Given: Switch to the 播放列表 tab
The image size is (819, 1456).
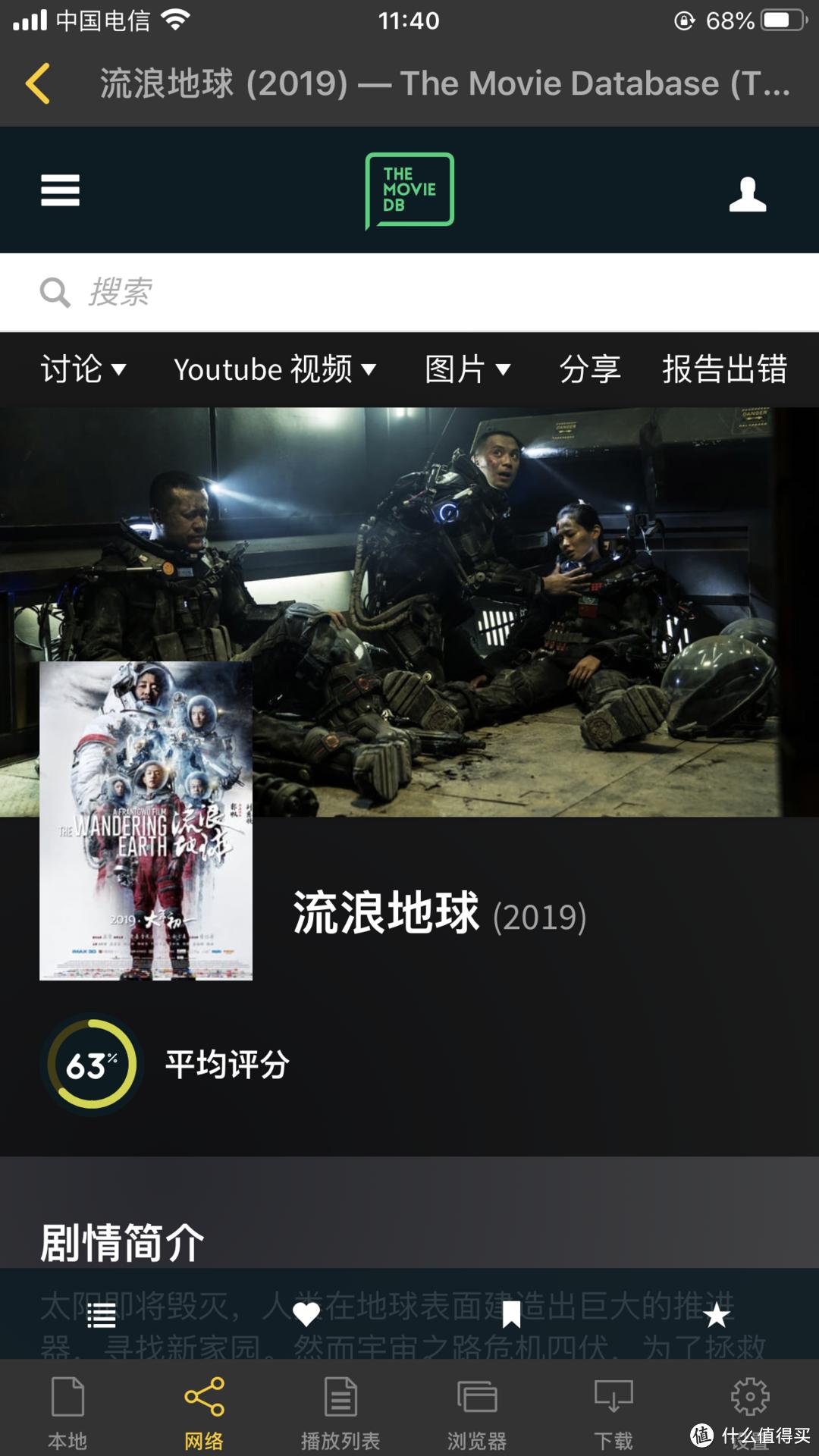Looking at the screenshot, I should (340, 1412).
